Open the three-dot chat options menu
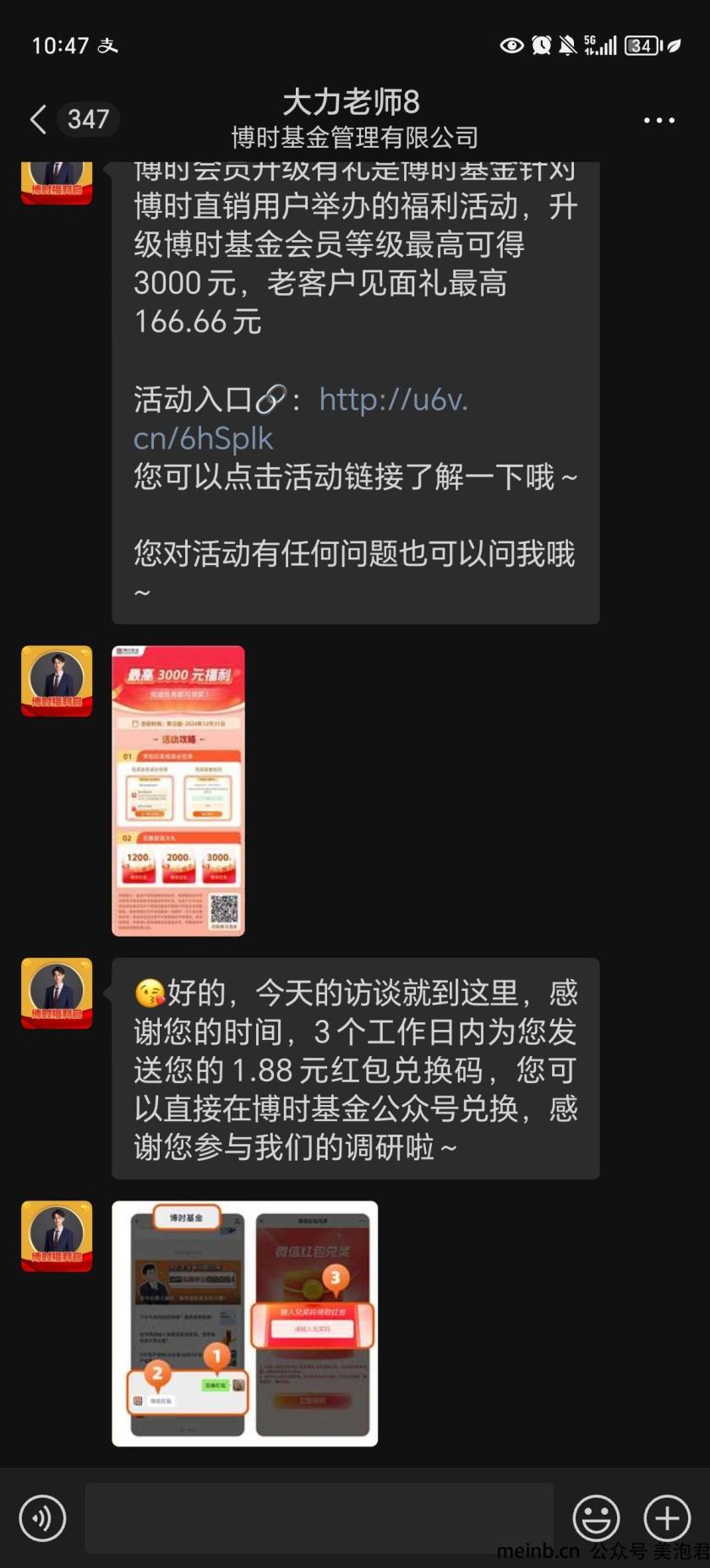The width and height of the screenshot is (710, 1568). tap(658, 120)
